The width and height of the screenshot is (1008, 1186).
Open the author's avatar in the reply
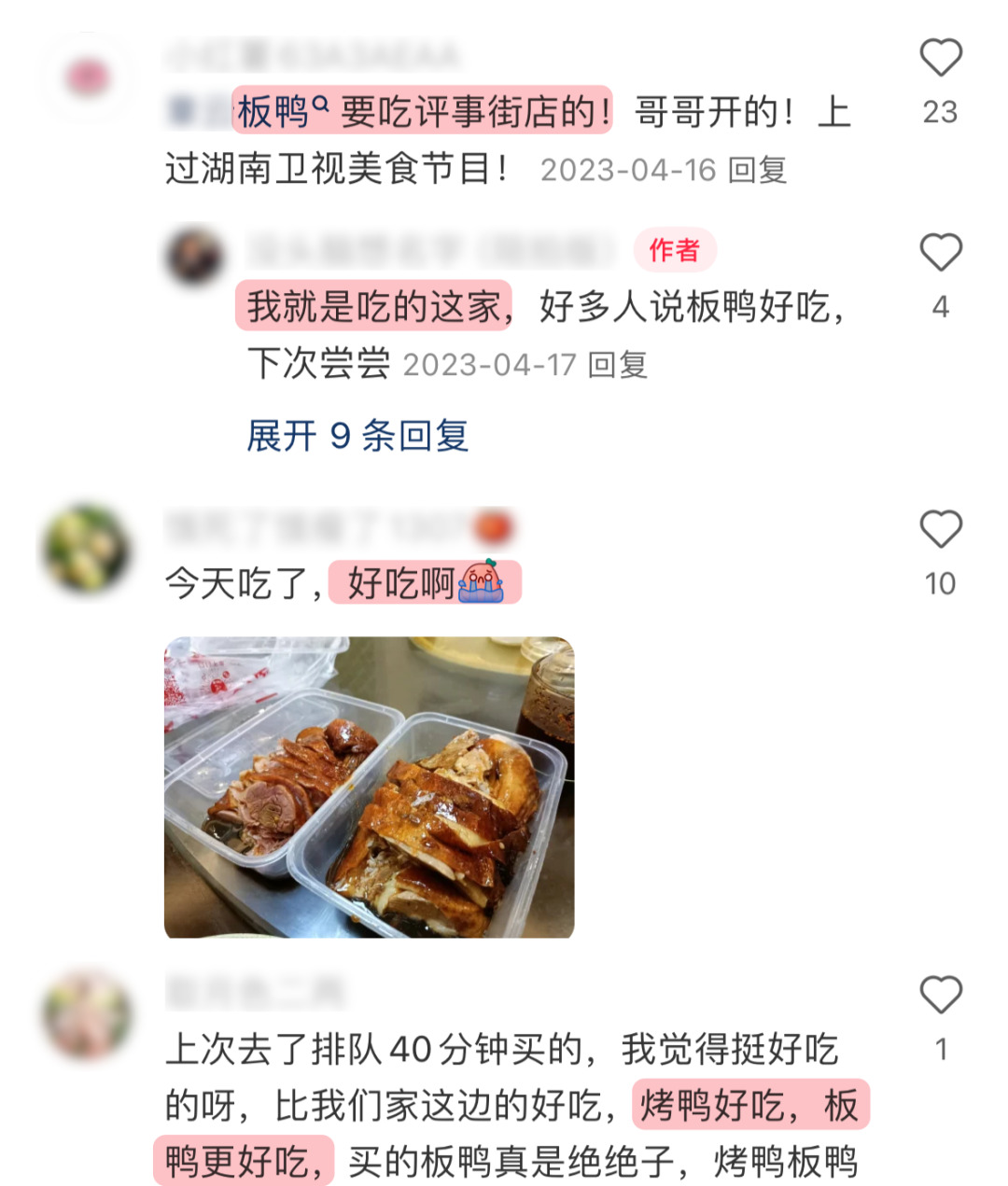195,255
